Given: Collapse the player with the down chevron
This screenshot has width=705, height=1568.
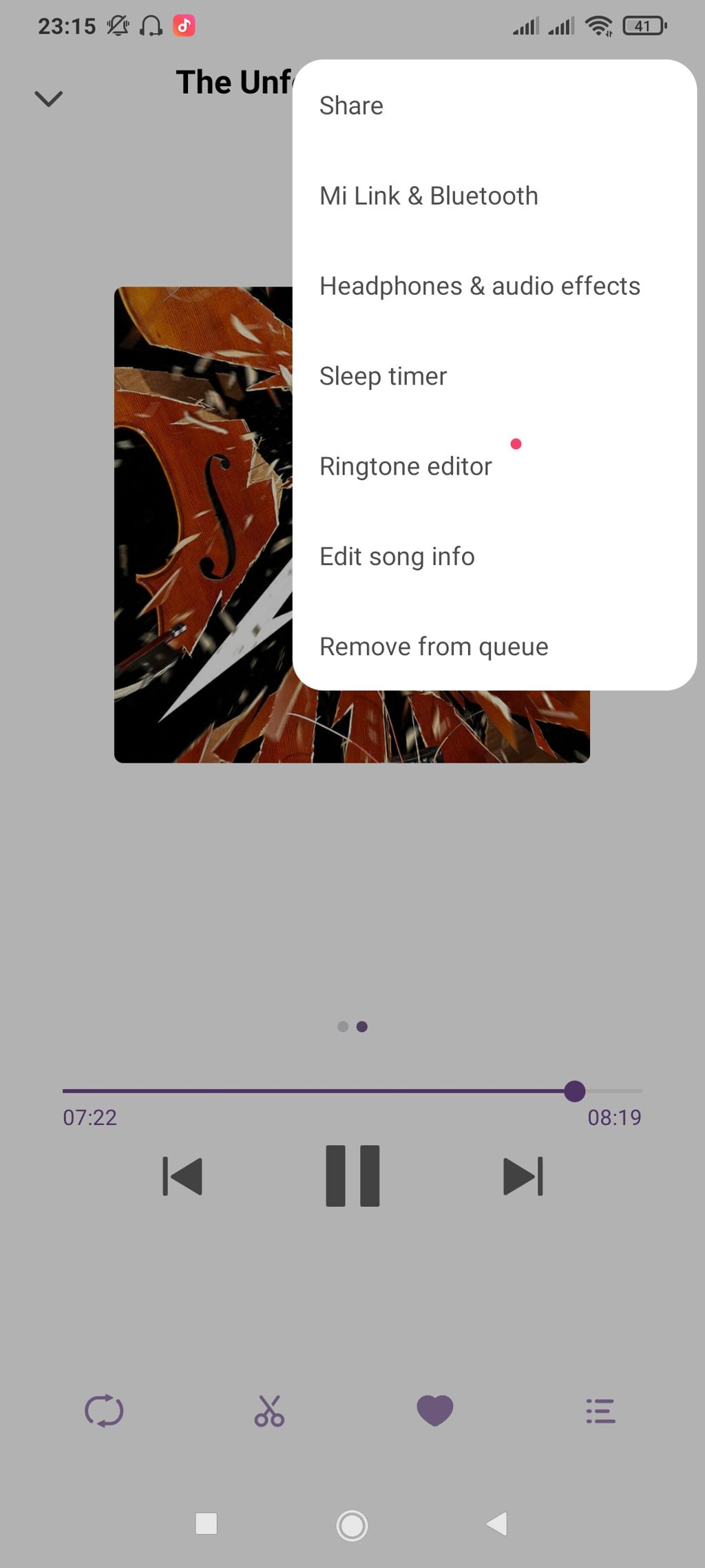Looking at the screenshot, I should (48, 99).
